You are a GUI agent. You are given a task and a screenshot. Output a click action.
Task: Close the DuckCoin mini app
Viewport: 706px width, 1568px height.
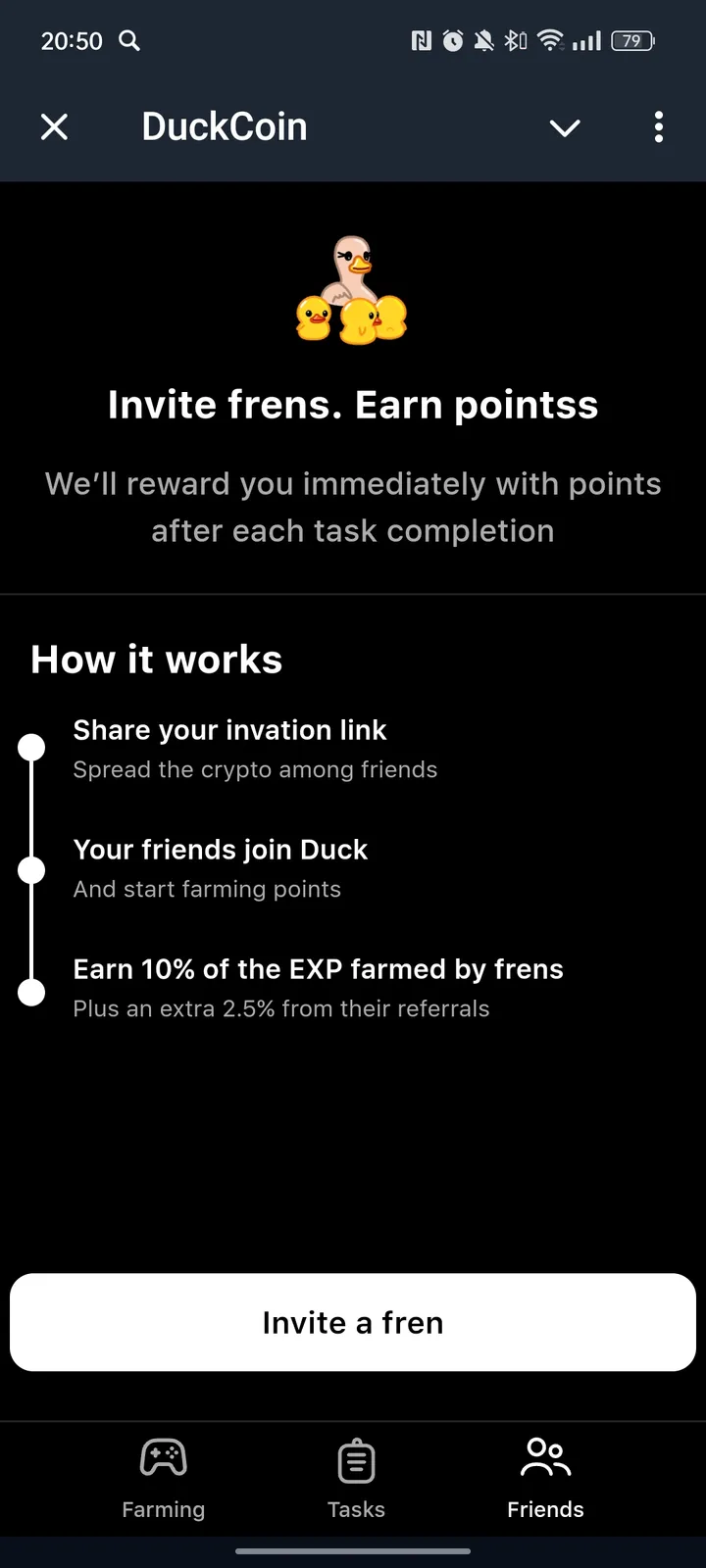[x=54, y=127]
